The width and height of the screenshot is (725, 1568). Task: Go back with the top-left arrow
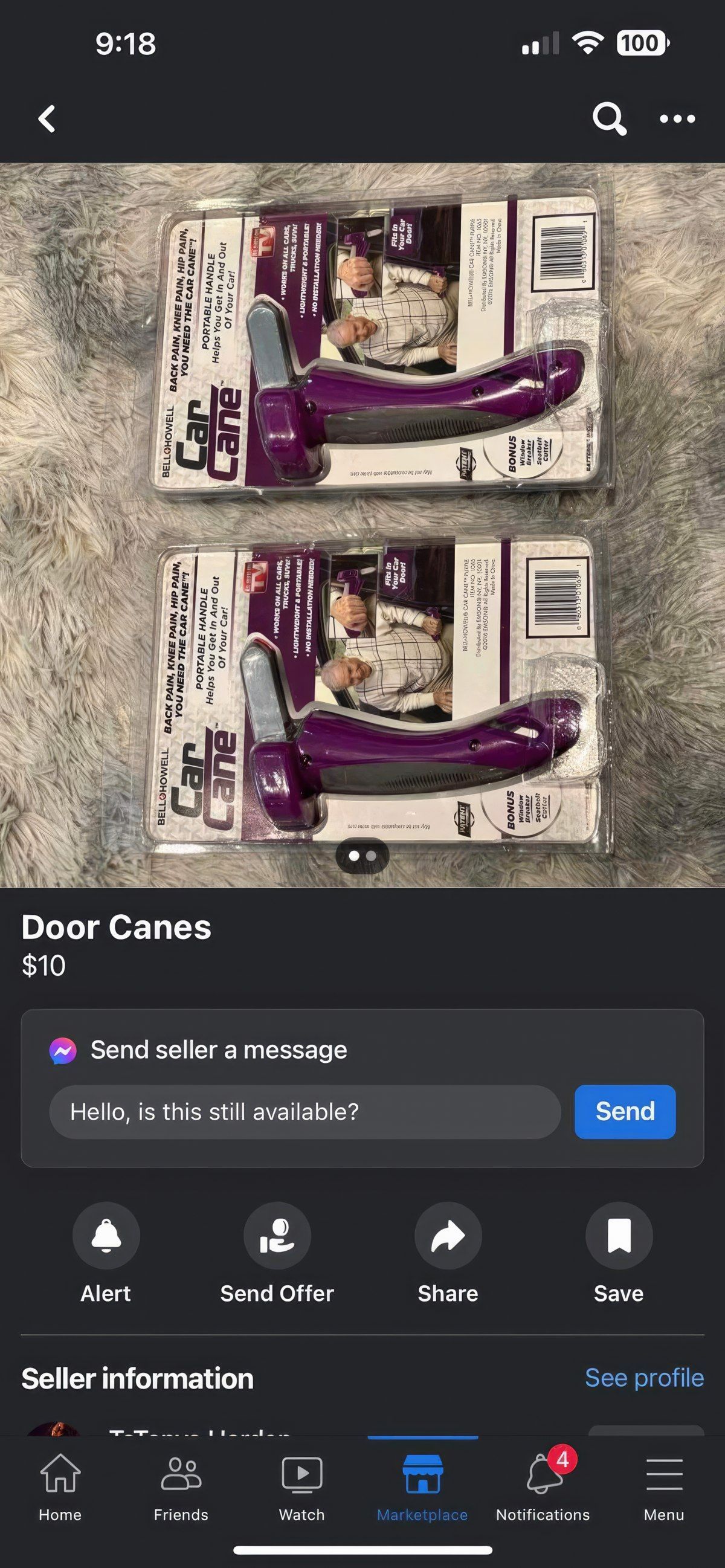click(47, 118)
